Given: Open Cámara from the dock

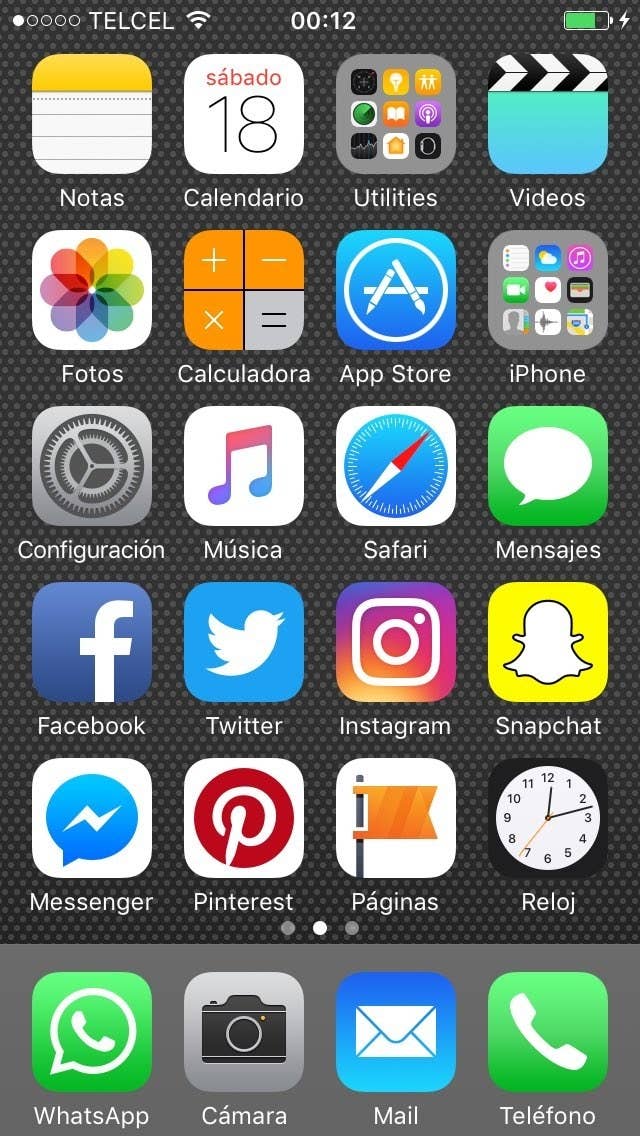Looking at the screenshot, I should [x=244, y=1032].
